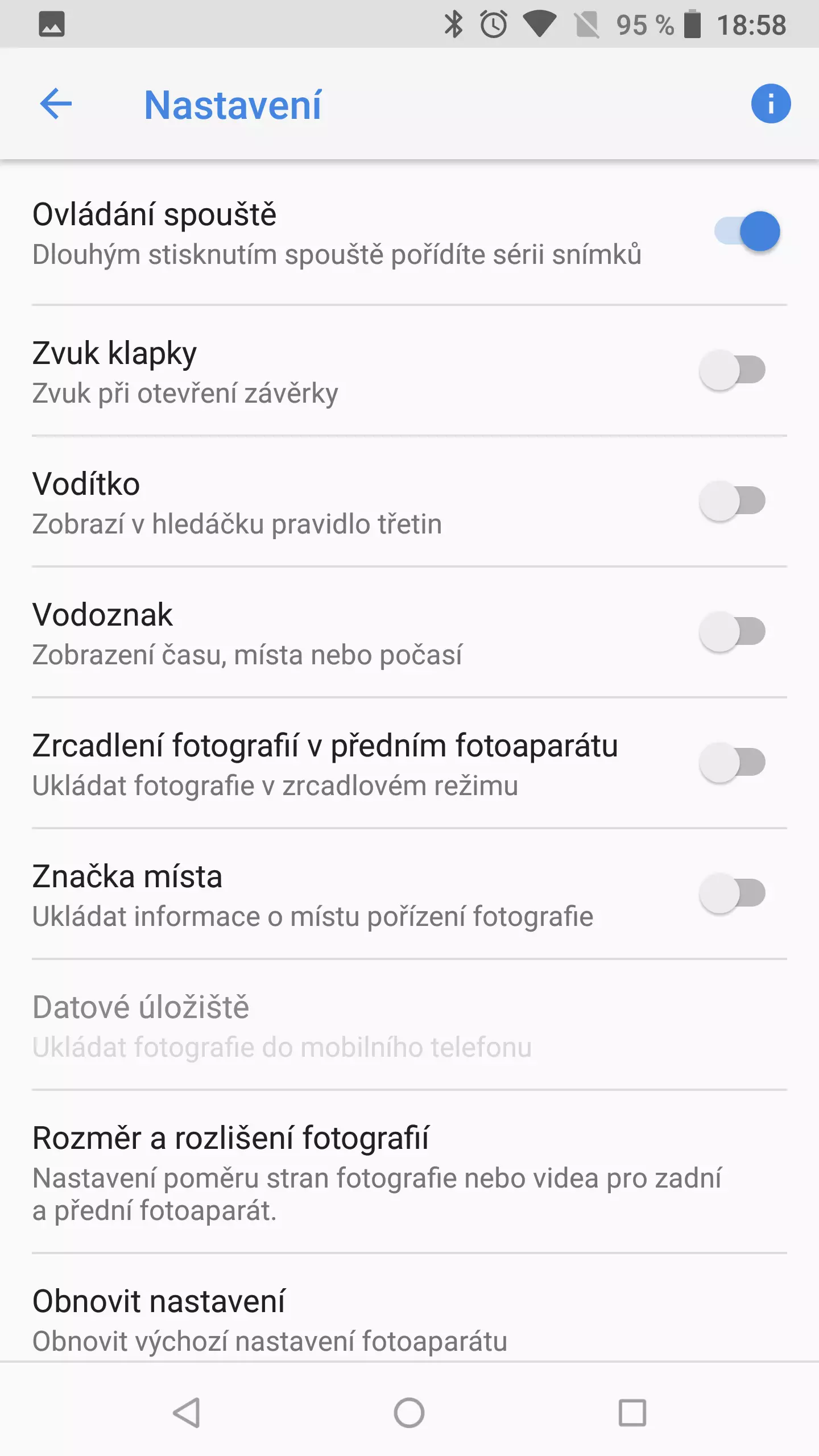Toggle the Vodítko grid guide on
This screenshot has height=1456, width=819.
click(733, 501)
